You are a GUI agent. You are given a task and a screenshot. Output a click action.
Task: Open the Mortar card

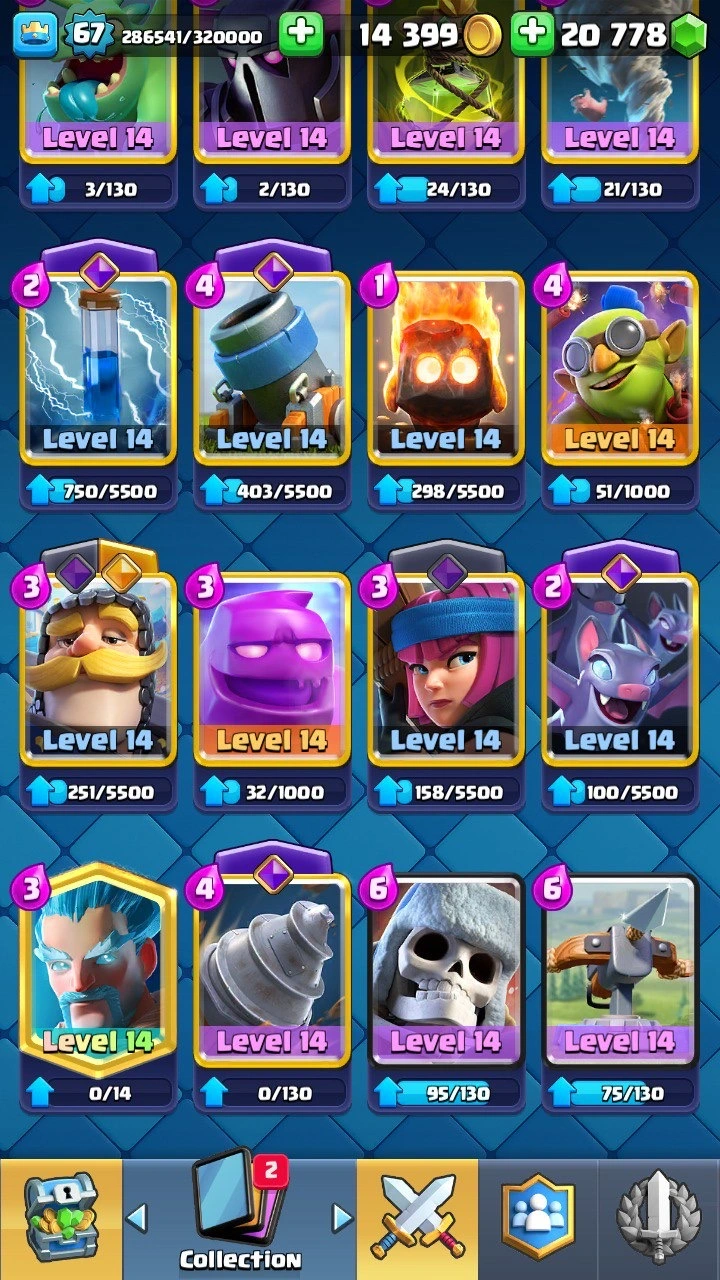coord(272,370)
